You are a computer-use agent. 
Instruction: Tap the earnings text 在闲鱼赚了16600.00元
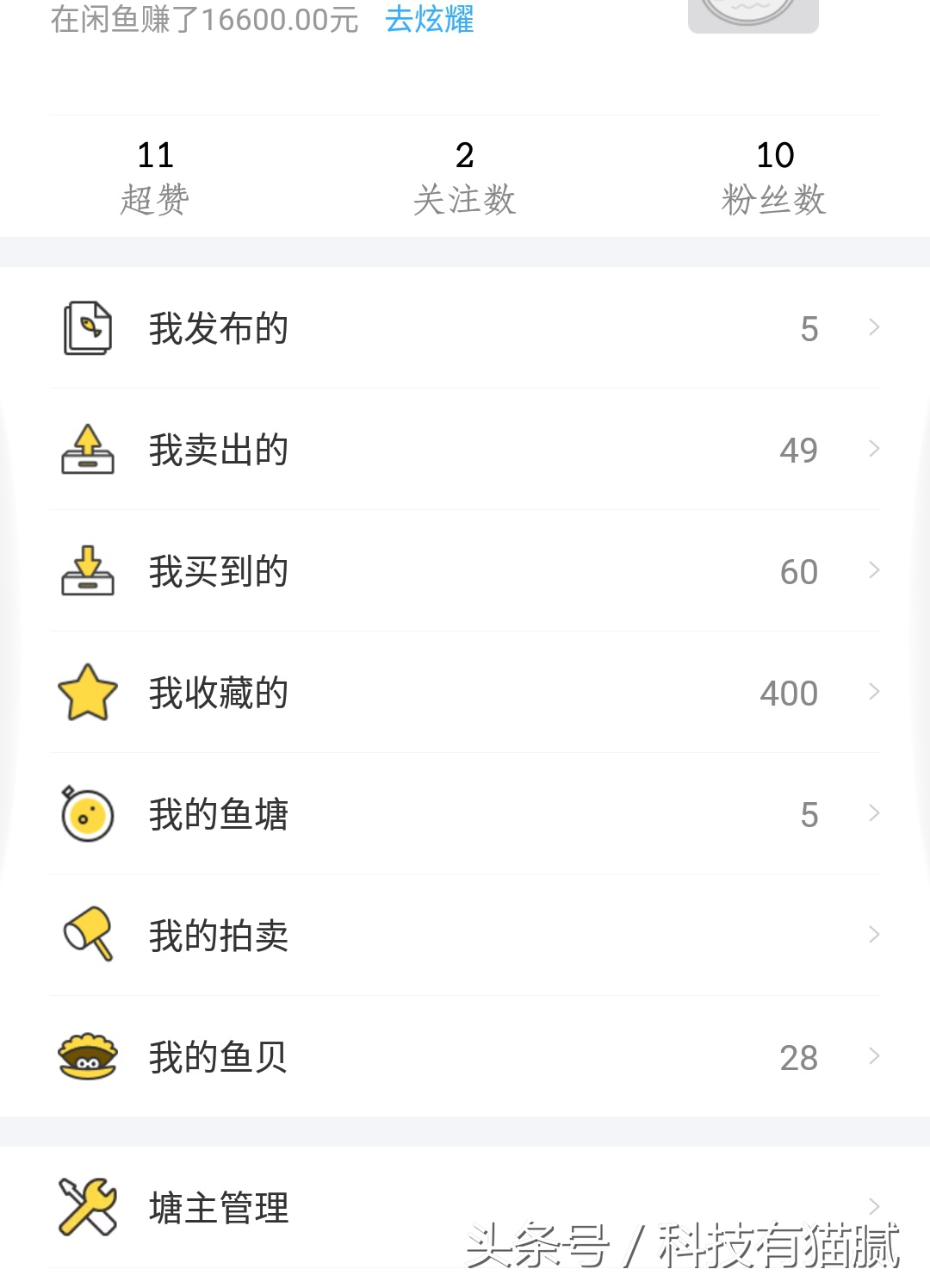pos(202,19)
